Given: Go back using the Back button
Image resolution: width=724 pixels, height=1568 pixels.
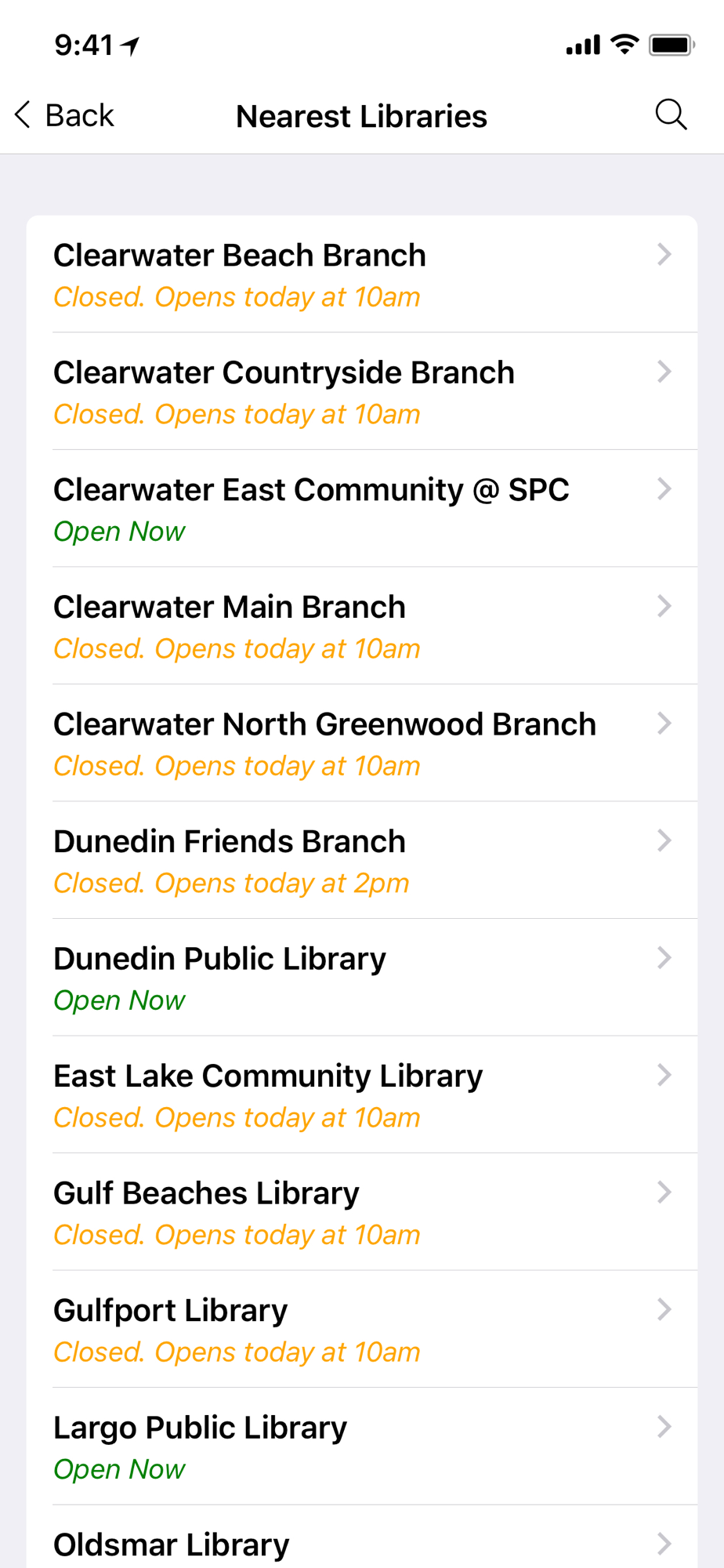Looking at the screenshot, I should point(64,115).
